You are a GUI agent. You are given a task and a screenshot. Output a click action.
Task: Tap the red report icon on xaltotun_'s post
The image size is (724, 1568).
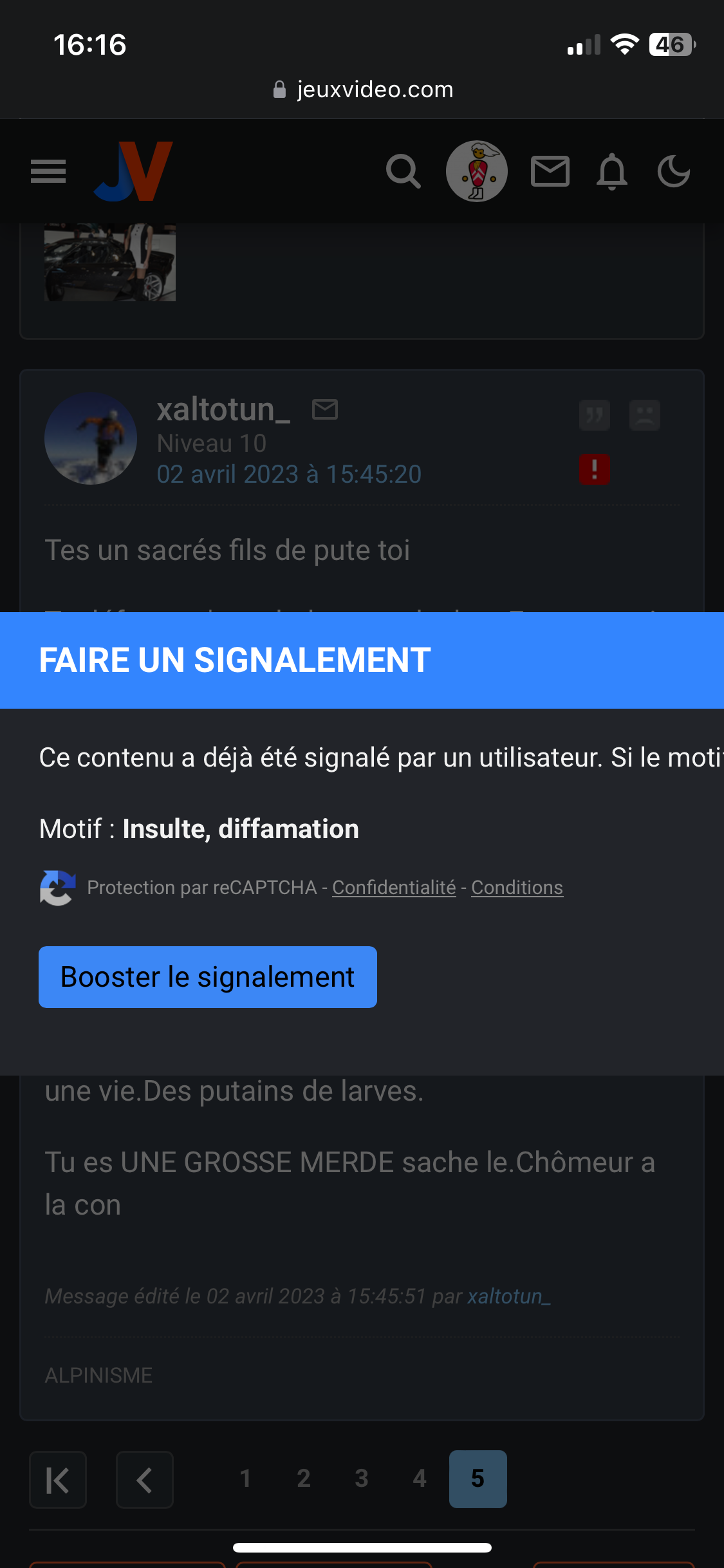tap(594, 469)
